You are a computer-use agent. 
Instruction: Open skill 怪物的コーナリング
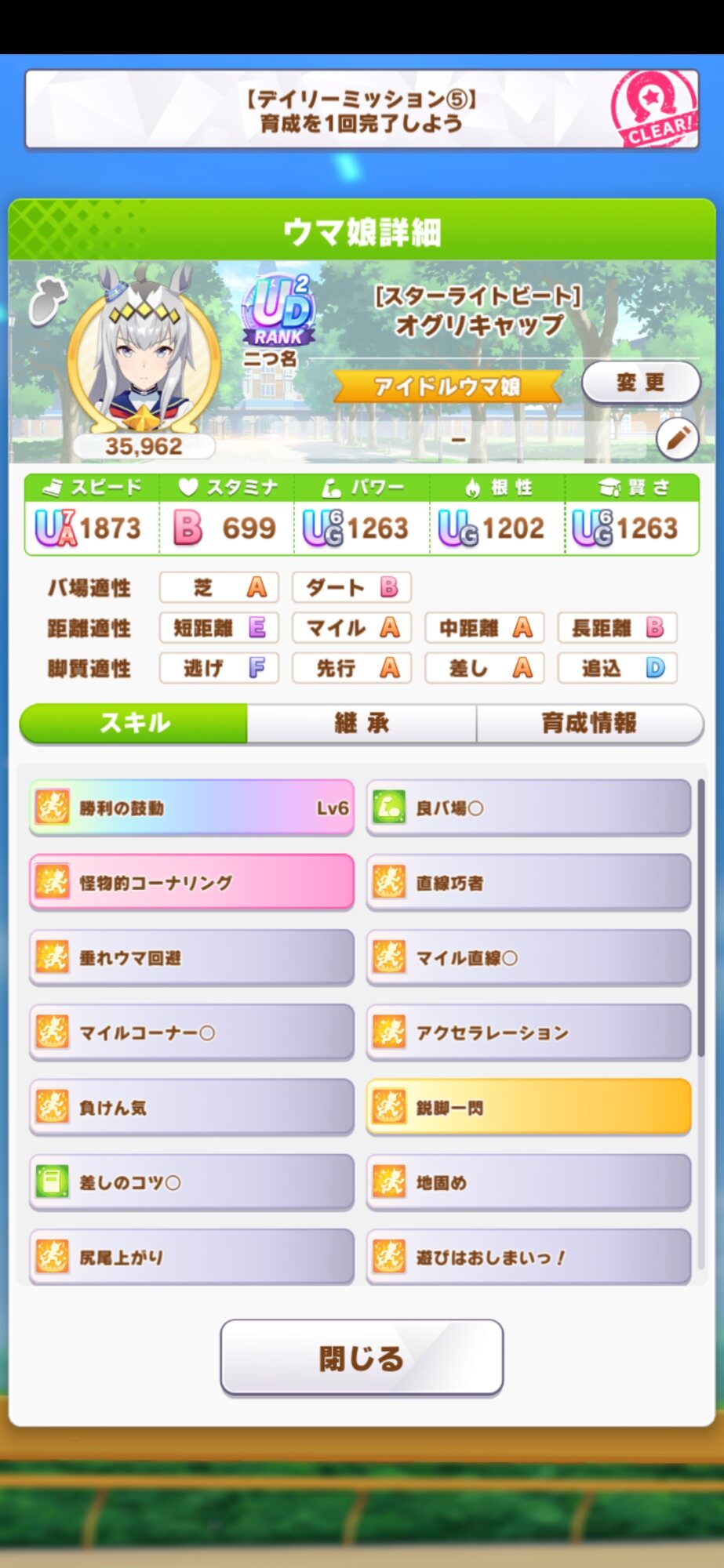[x=191, y=882]
